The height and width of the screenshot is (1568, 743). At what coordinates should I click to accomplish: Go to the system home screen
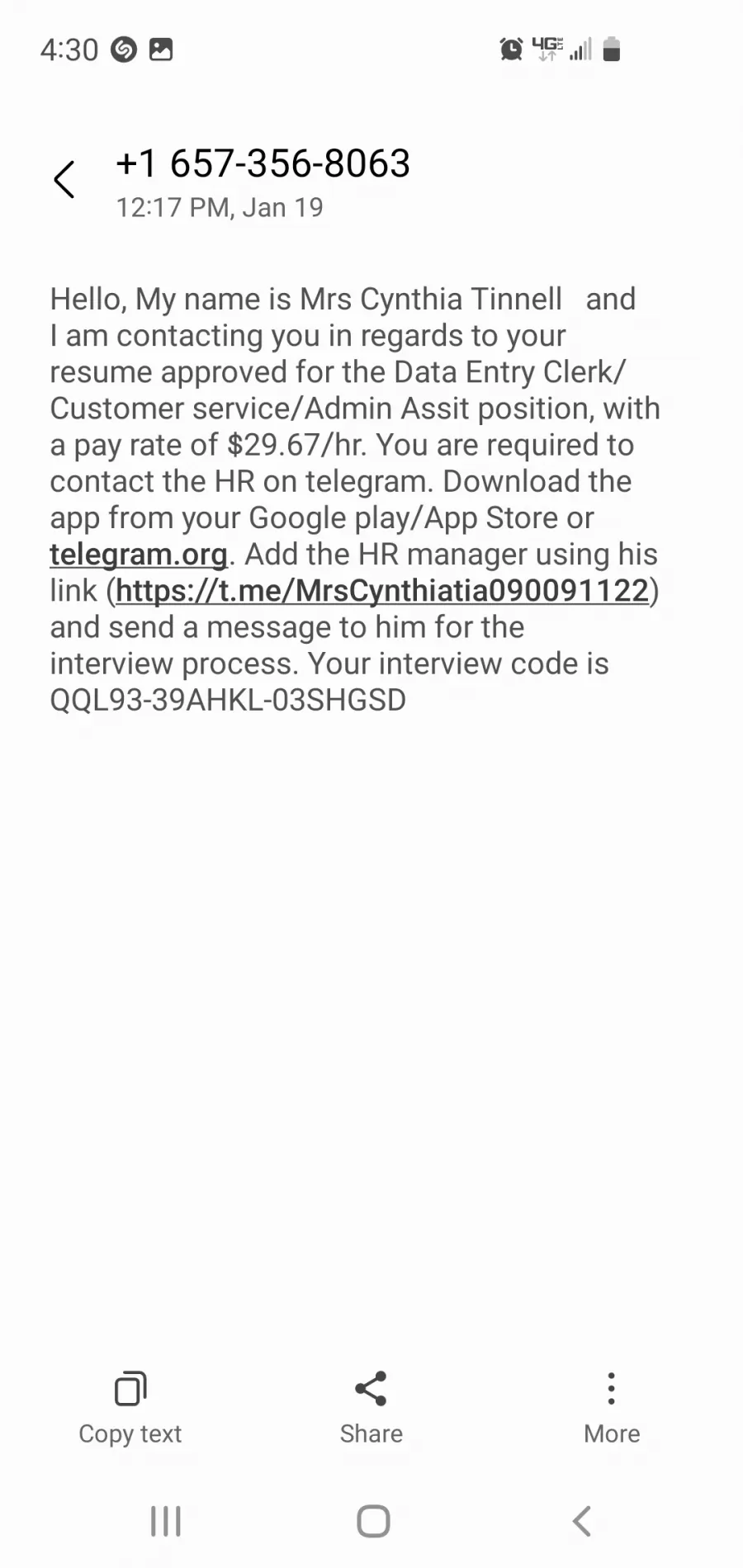coord(373,1521)
